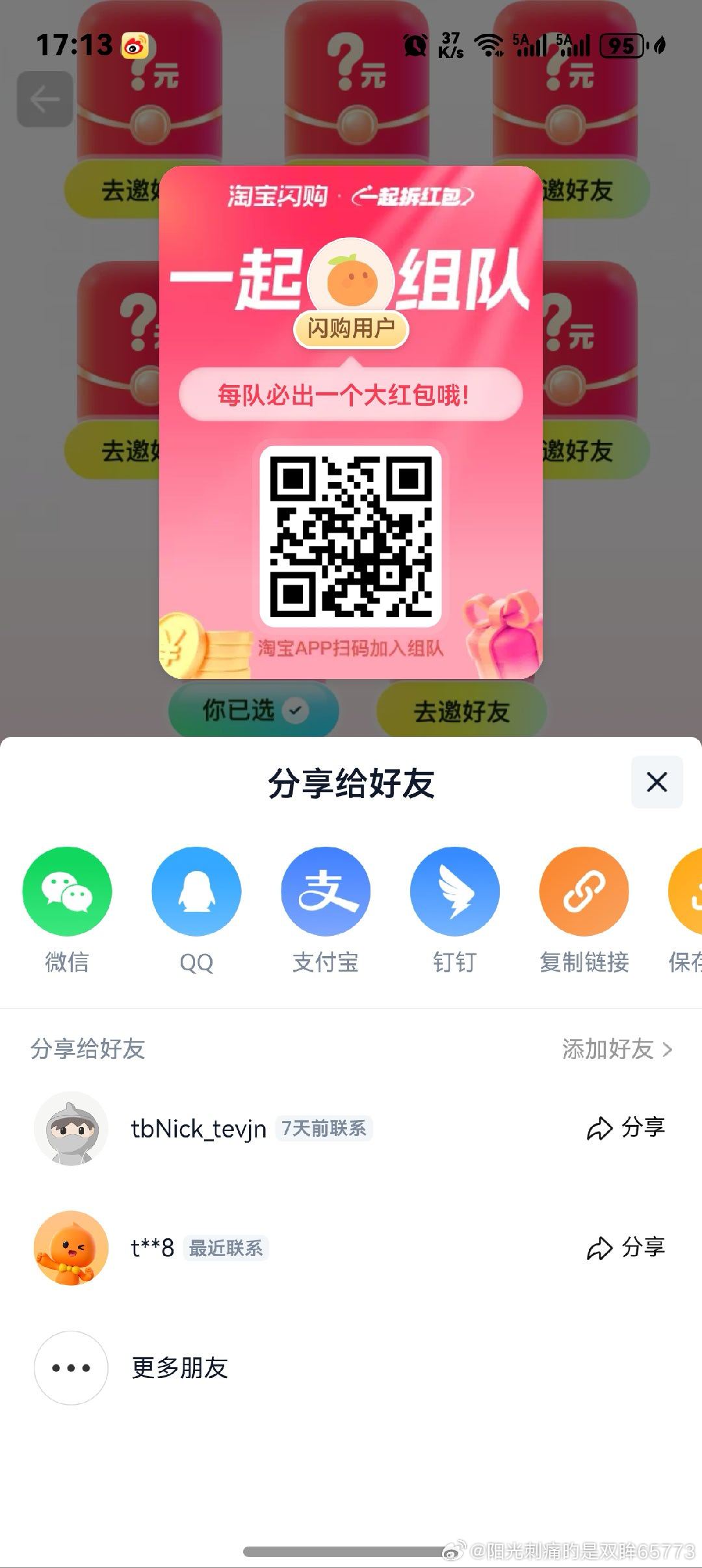Close the 分享给好友 share sheet
The image size is (702, 1568).
(x=656, y=782)
